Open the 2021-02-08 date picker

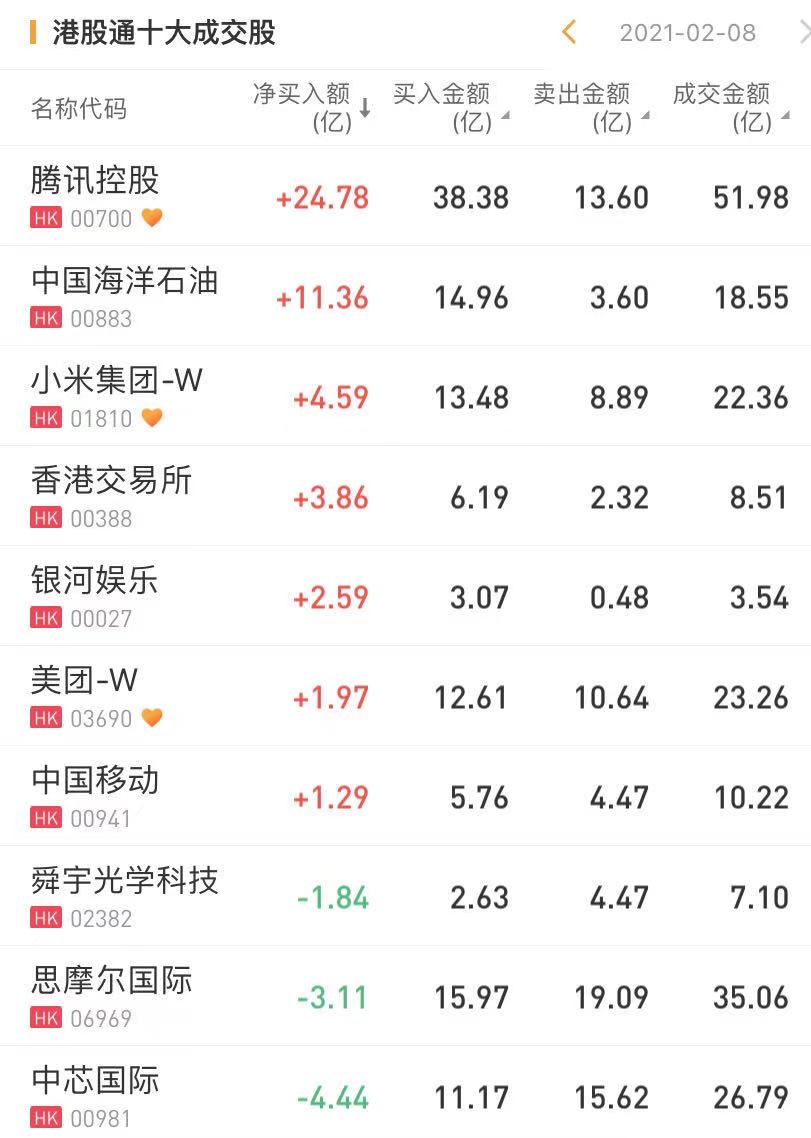coord(687,33)
